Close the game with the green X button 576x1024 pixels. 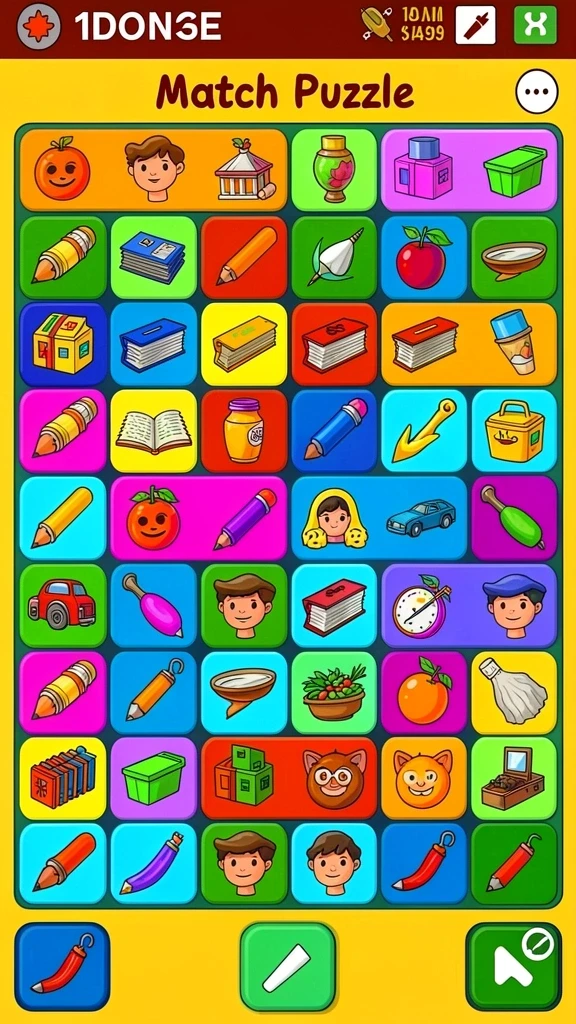[535, 25]
